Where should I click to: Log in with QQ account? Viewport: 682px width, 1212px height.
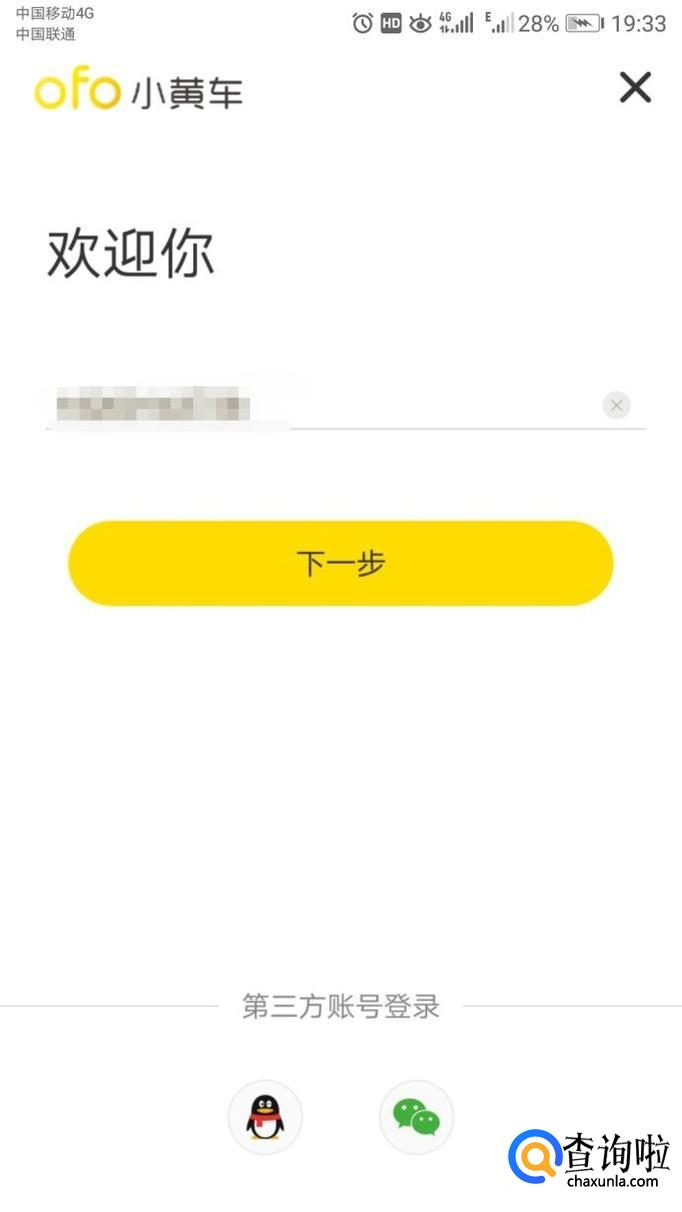point(265,1117)
